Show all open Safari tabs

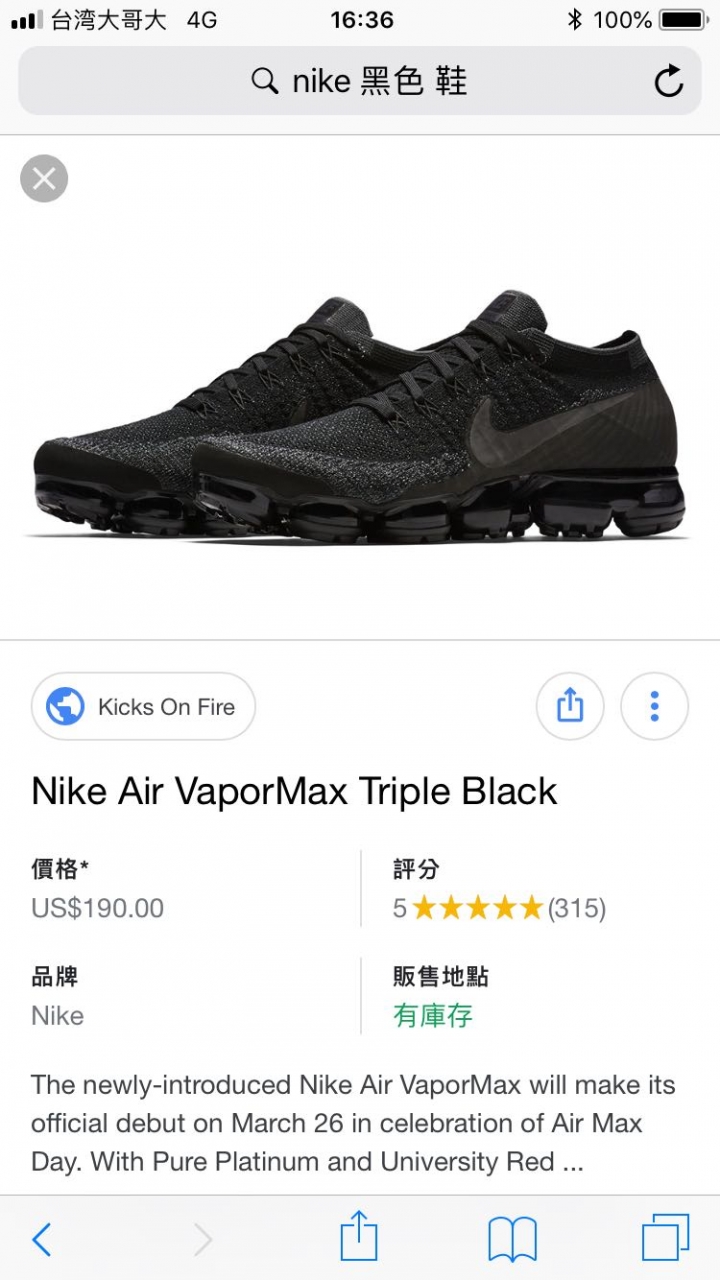665,1238
